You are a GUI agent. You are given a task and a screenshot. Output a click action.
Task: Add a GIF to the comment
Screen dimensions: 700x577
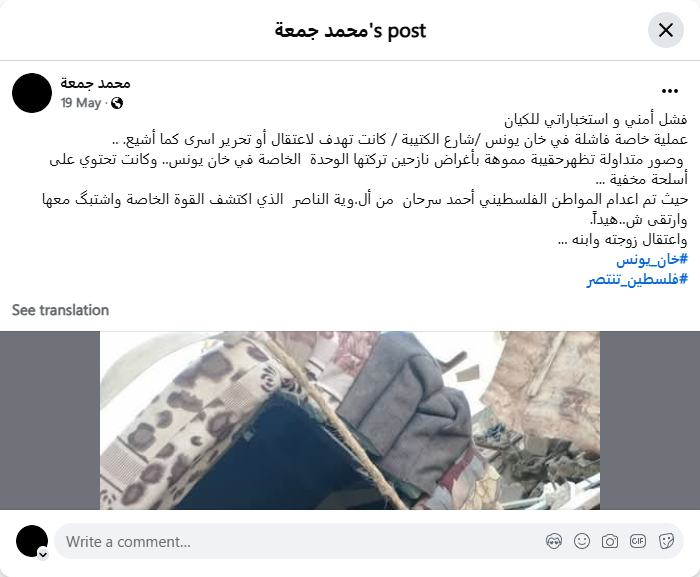(638, 542)
